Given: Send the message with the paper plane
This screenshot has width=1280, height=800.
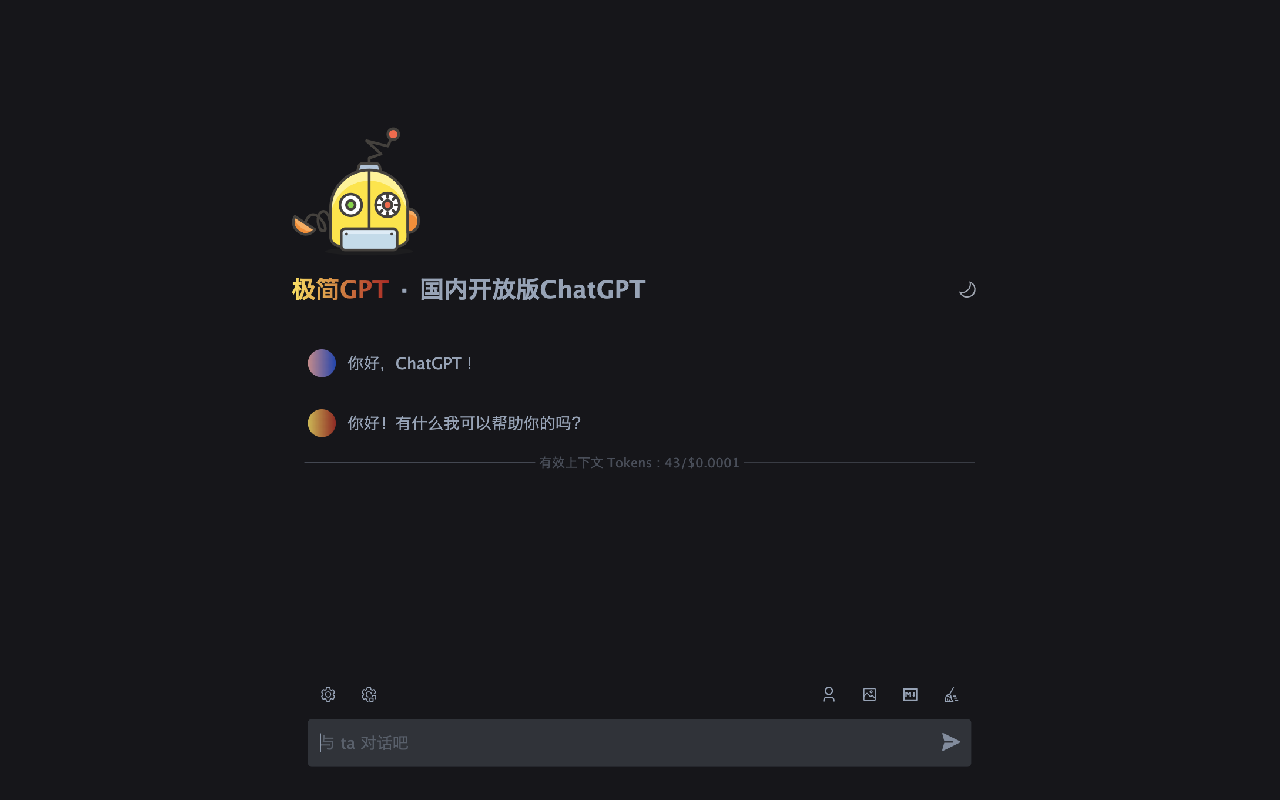Looking at the screenshot, I should 951,742.
